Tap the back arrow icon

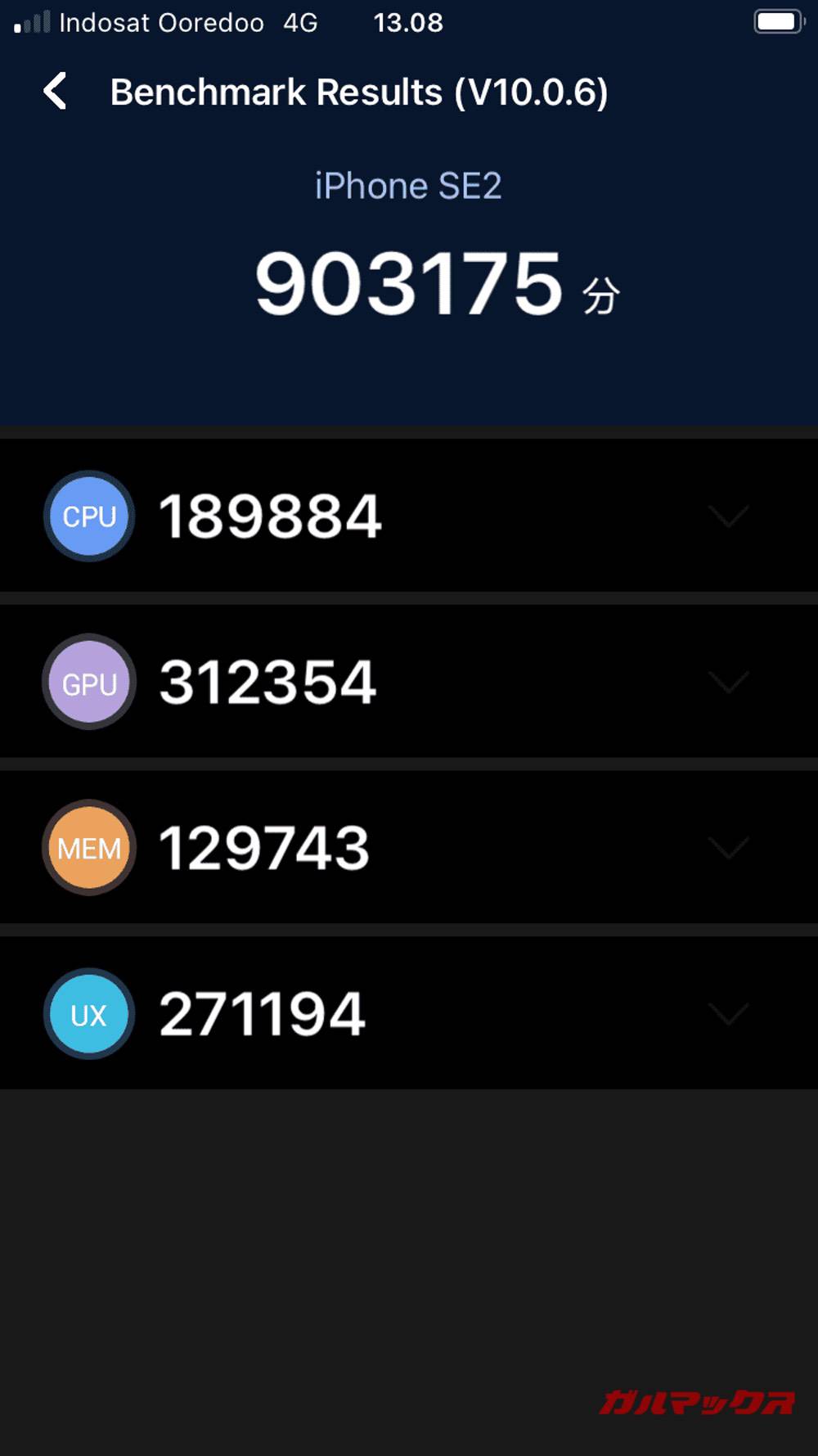[x=55, y=91]
